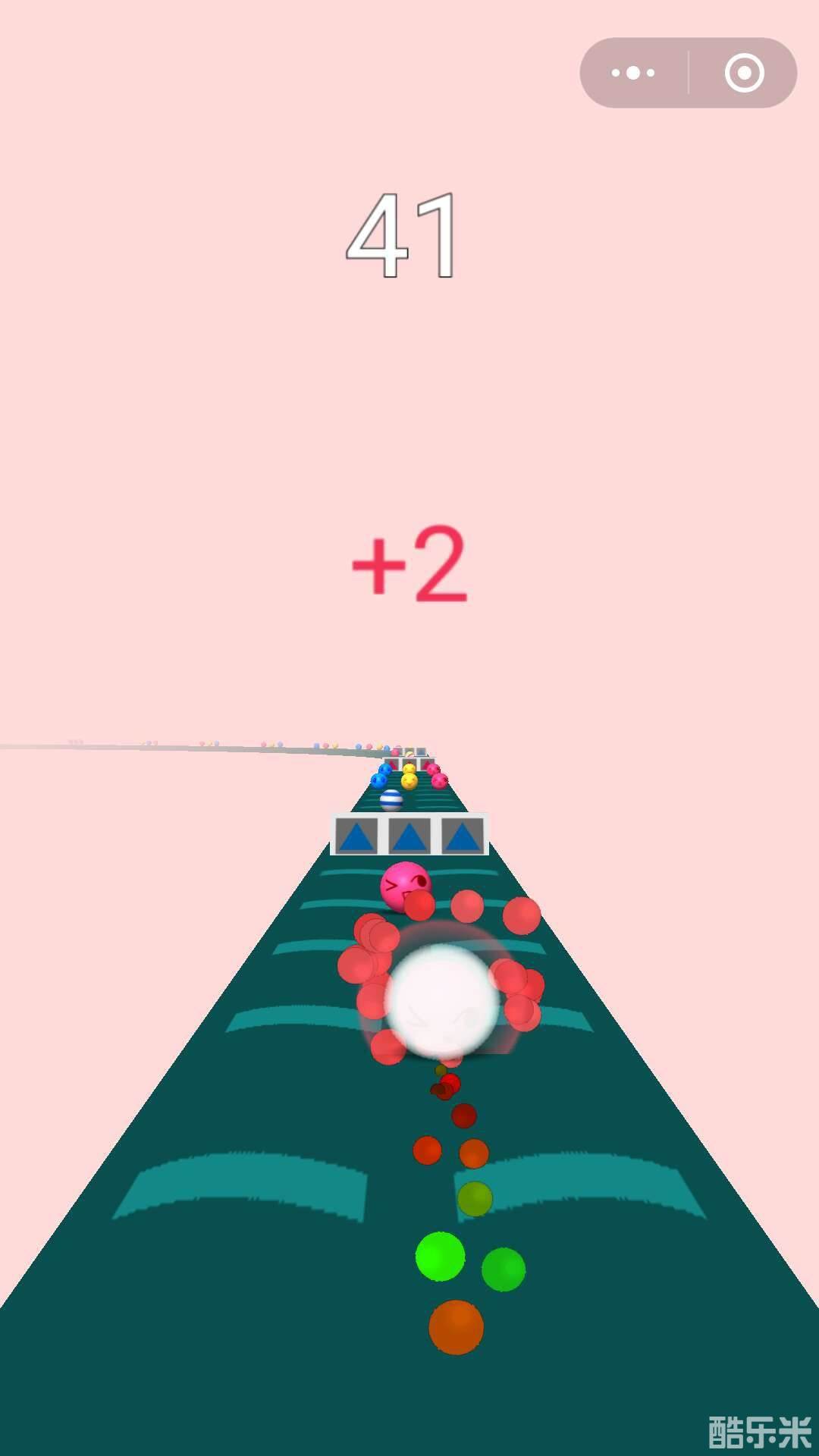Close the mini program via circle button
This screenshot has height=1456, width=819.
pyautogui.click(x=744, y=73)
